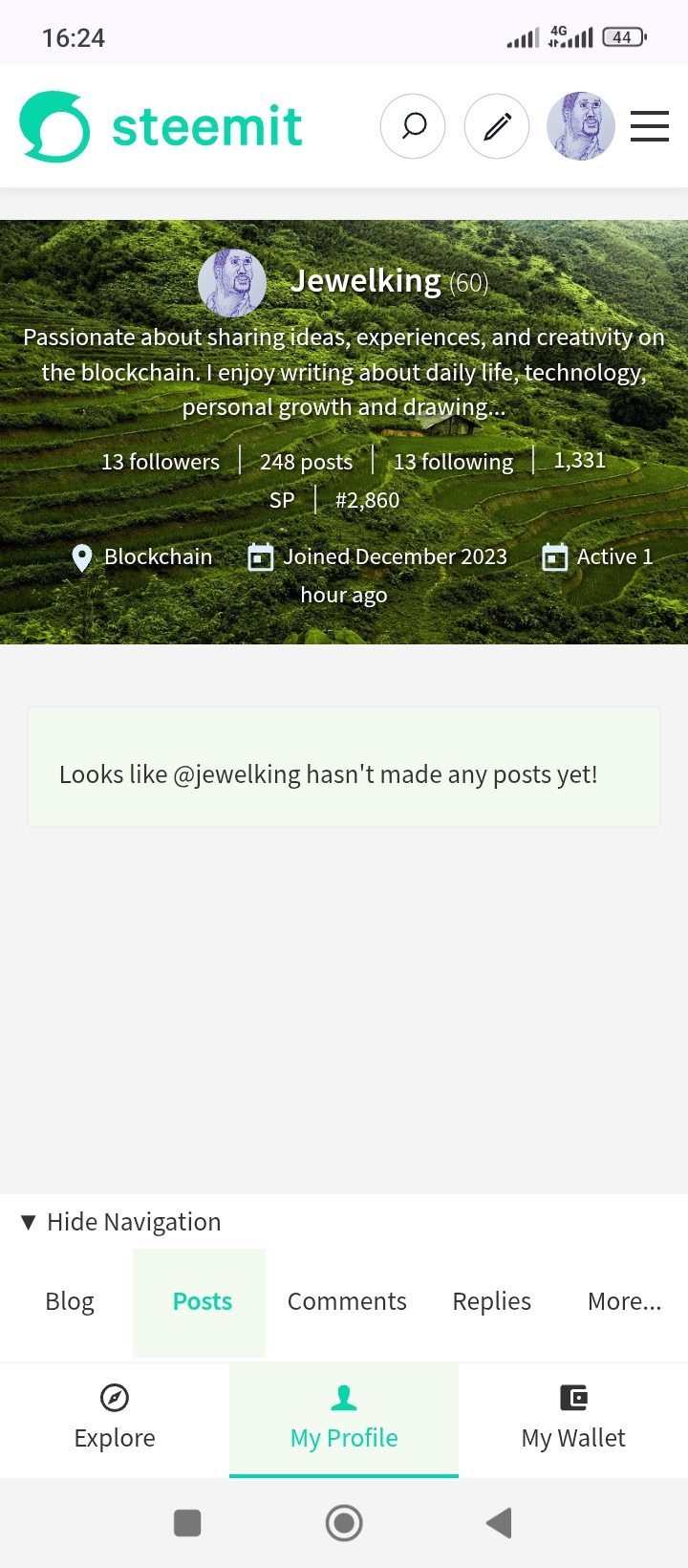The height and width of the screenshot is (1568, 688).
Task: Open the search magnifier icon
Action: (413, 126)
